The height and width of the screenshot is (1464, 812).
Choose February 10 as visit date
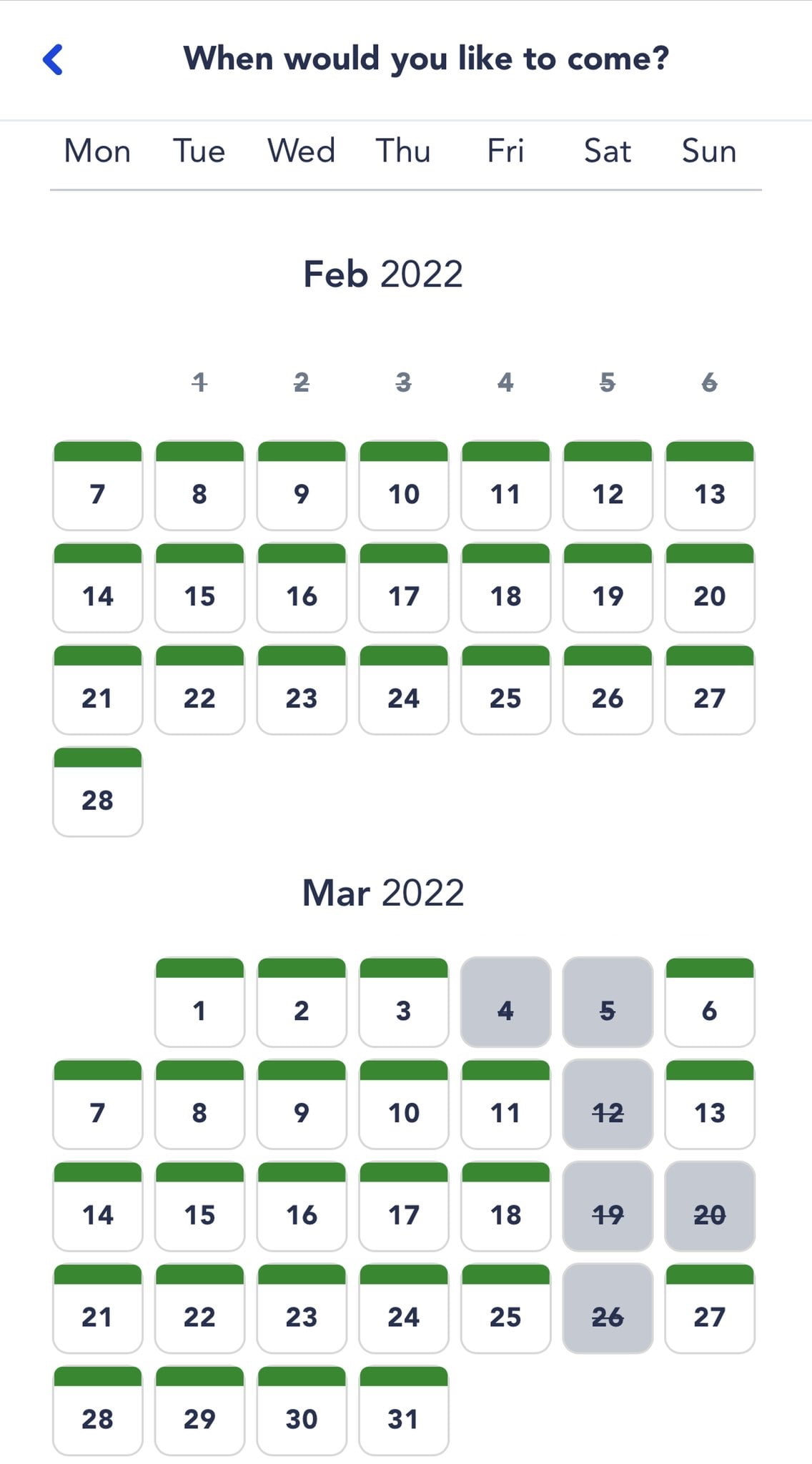coord(404,487)
